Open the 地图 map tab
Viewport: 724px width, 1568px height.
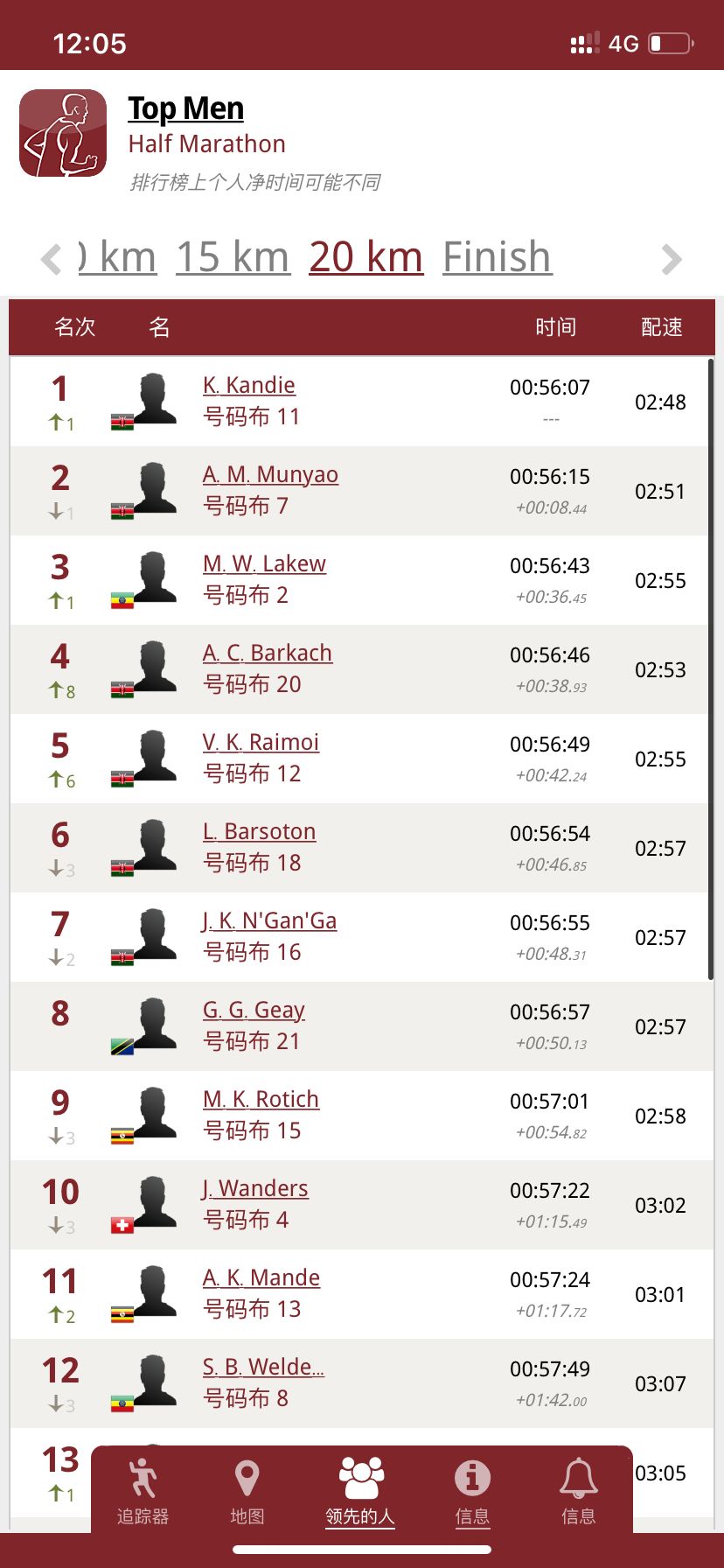click(247, 1491)
